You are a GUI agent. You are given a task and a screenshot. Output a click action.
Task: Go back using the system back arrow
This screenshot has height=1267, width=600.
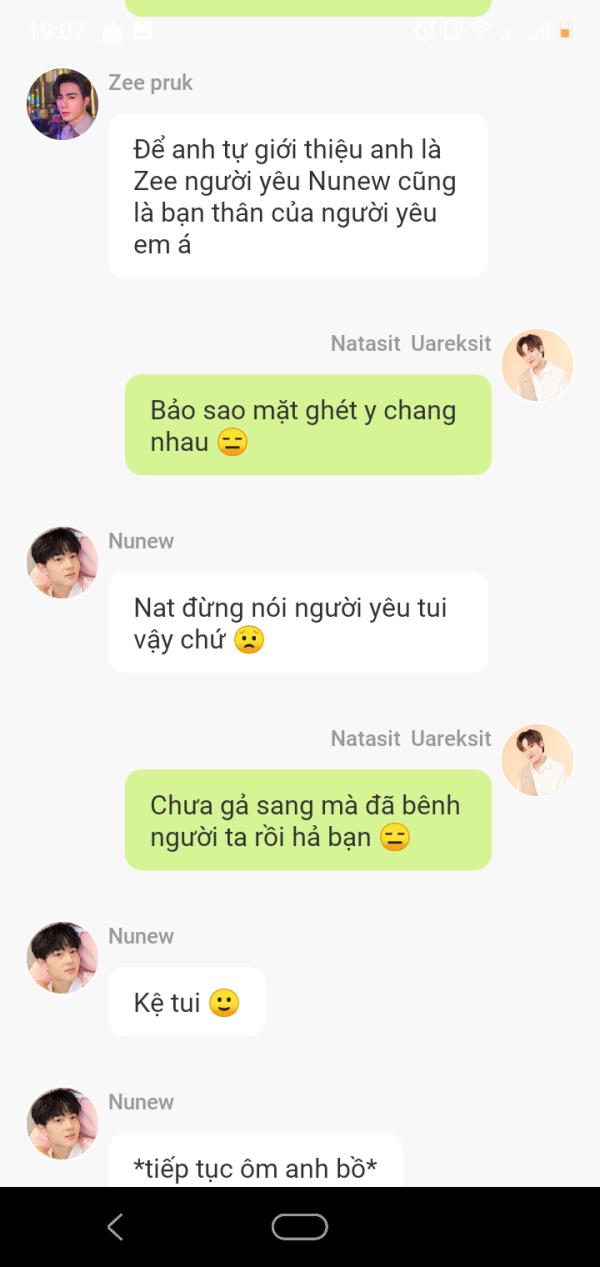click(x=115, y=1227)
